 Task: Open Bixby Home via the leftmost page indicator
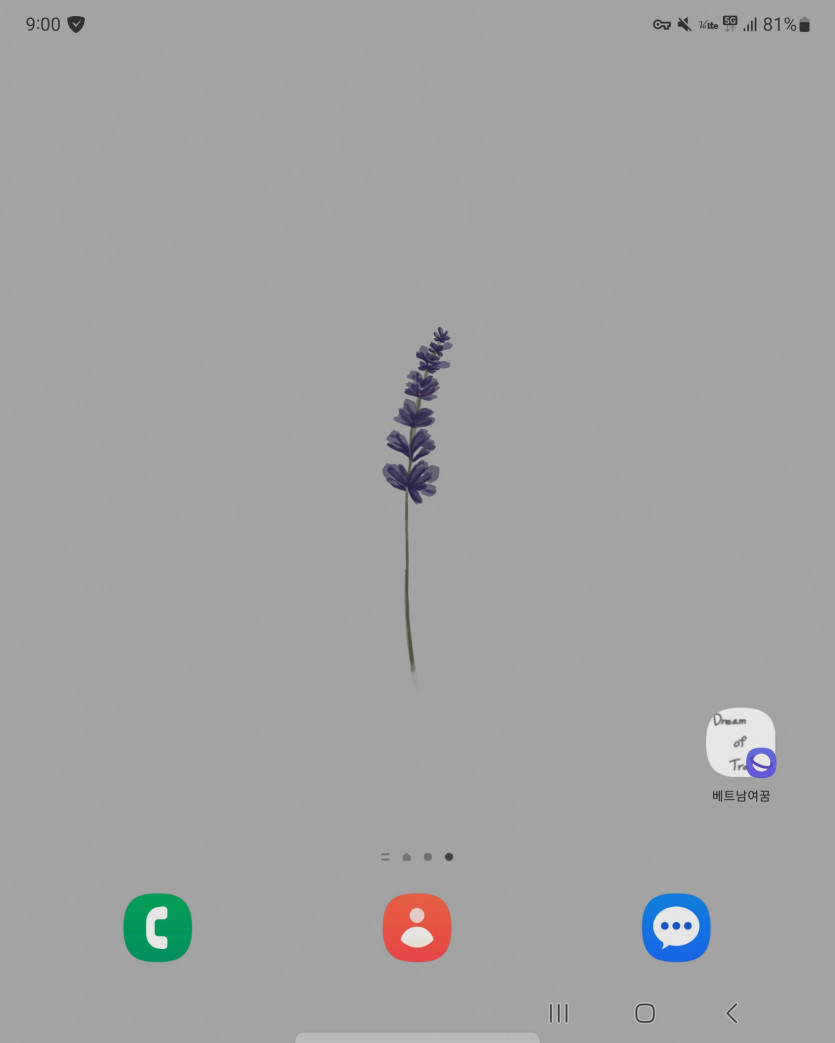[x=385, y=857]
